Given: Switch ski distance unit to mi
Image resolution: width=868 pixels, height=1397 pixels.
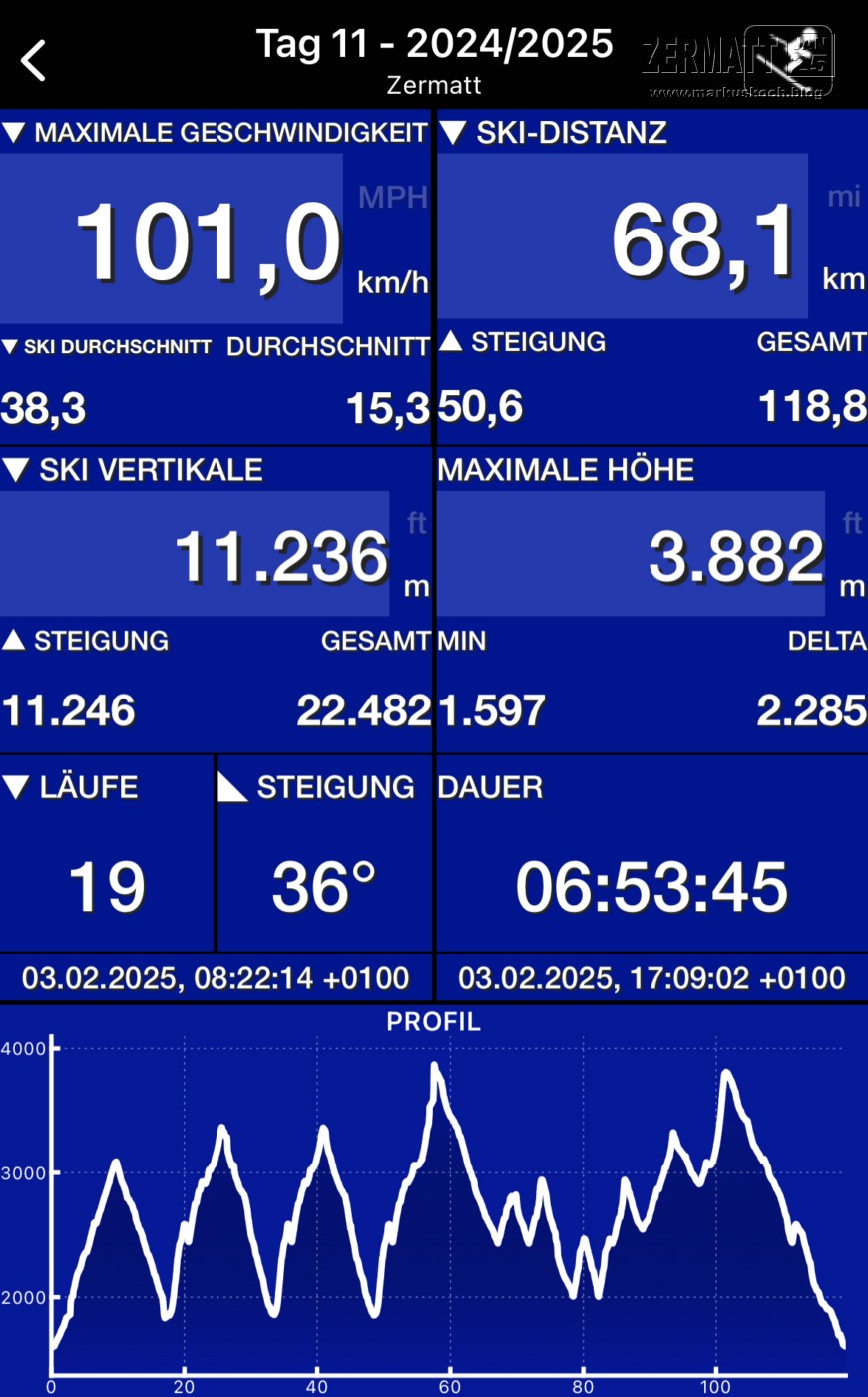Looking at the screenshot, I should [x=843, y=198].
